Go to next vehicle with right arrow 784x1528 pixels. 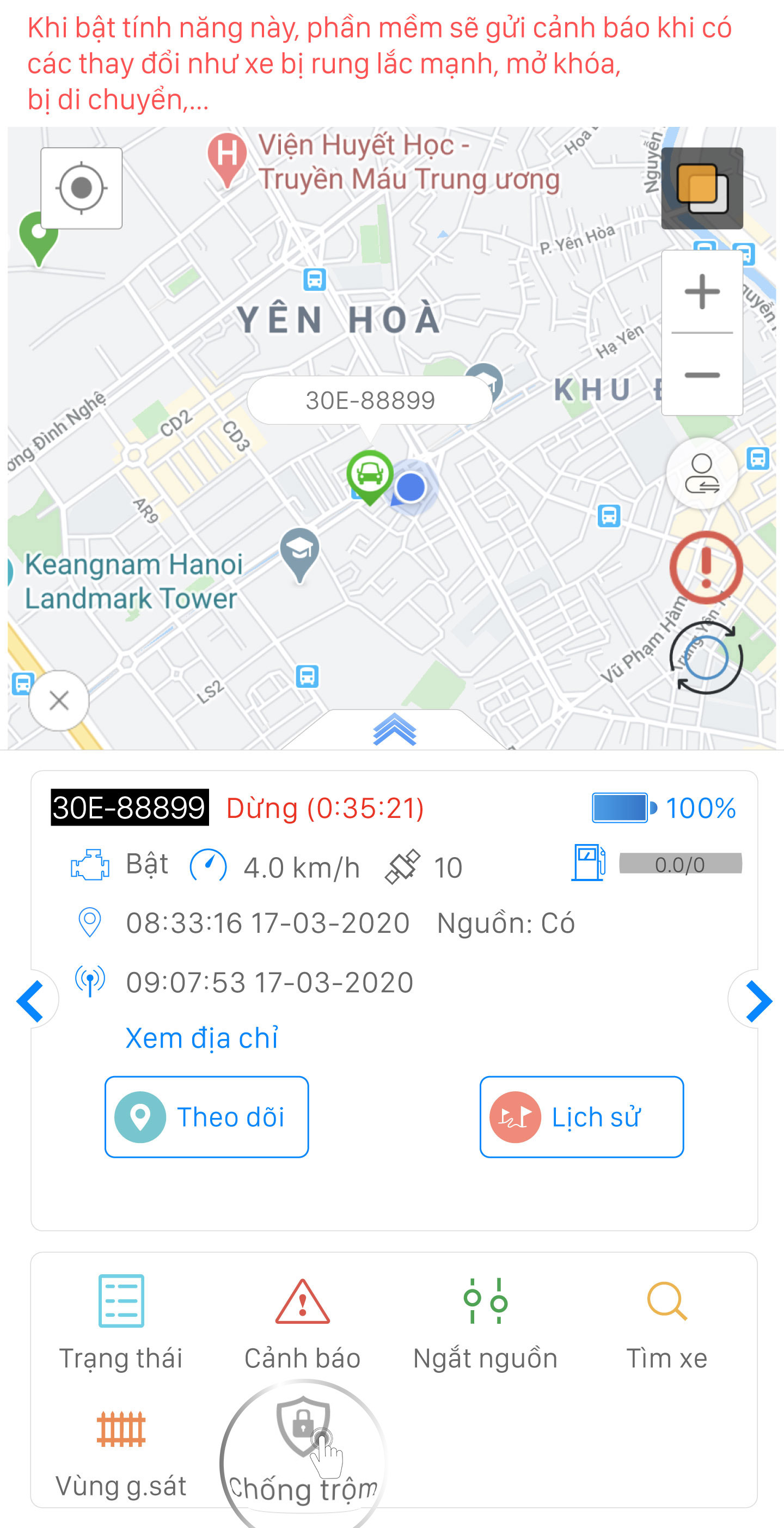757,1001
